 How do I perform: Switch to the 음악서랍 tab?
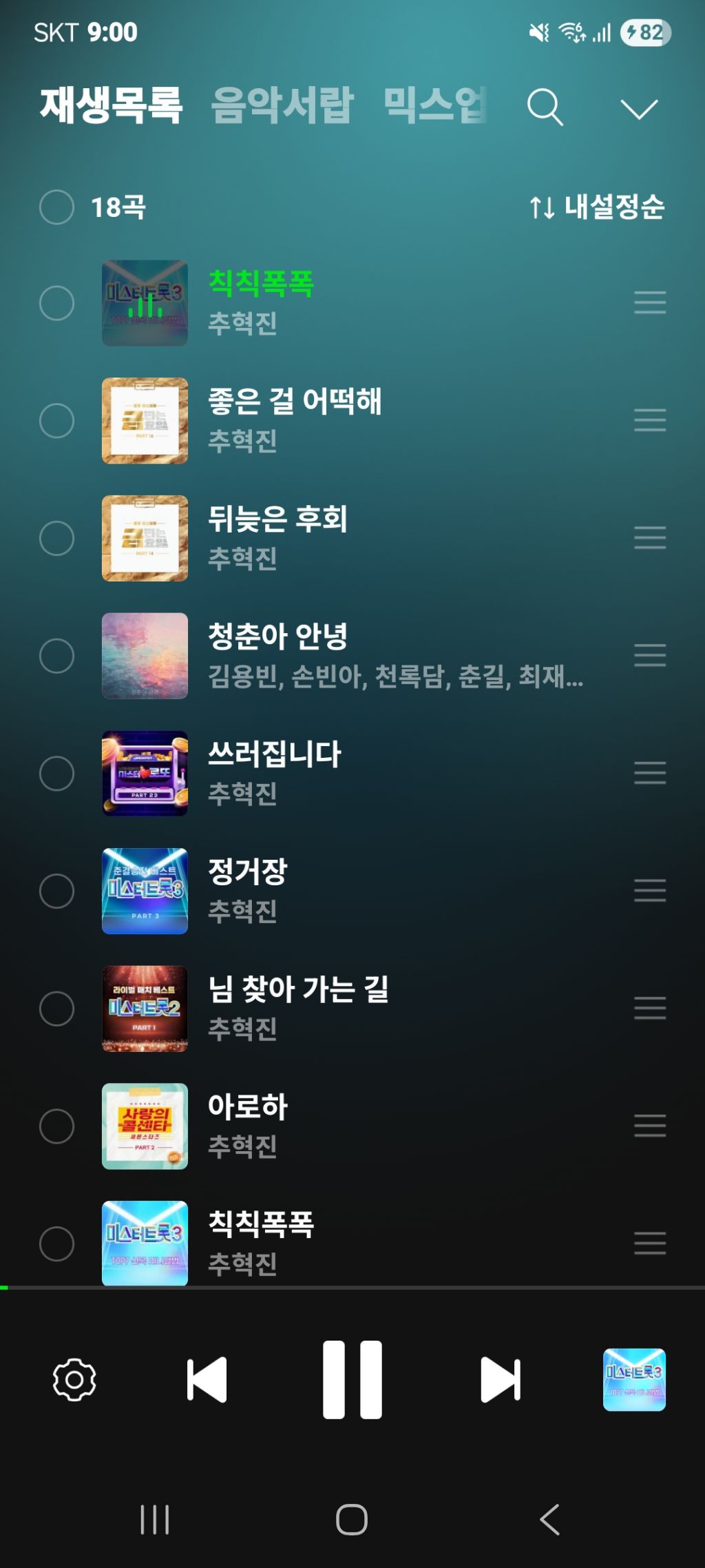282,106
